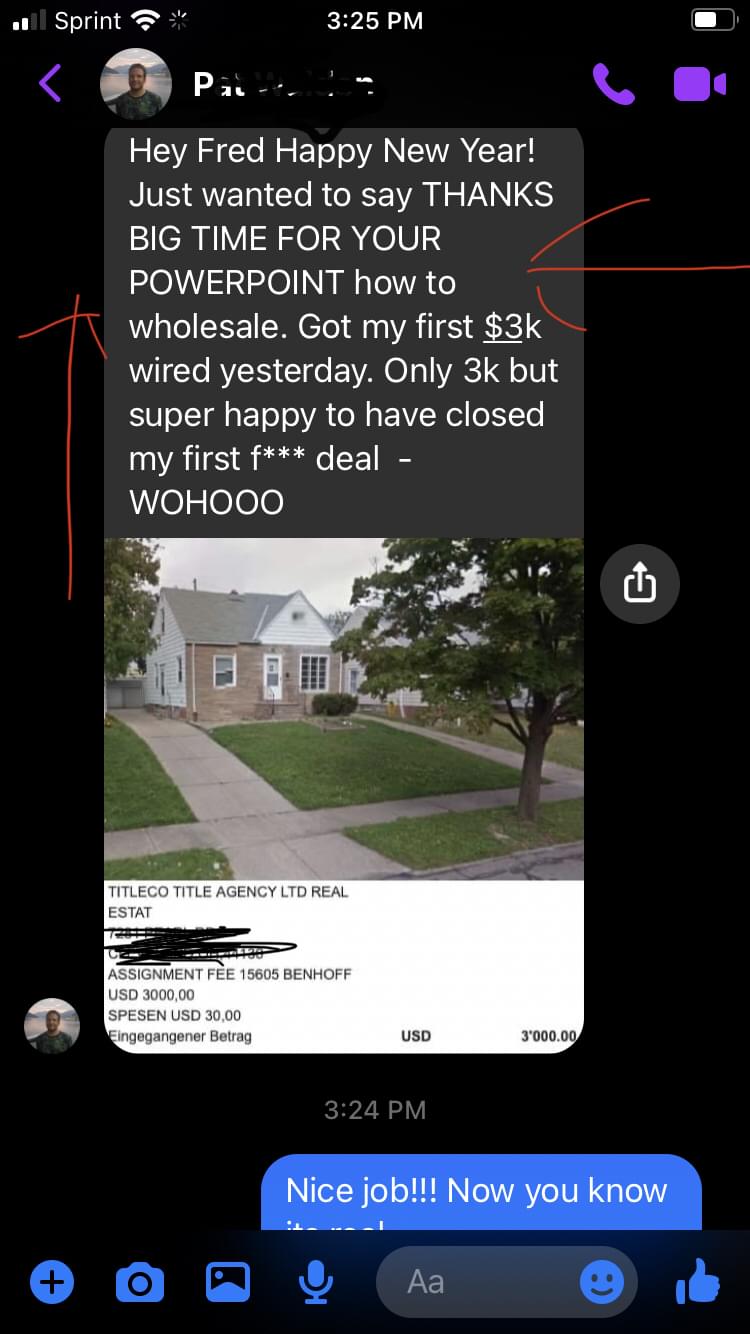Tap the Aa message field

[x=480, y=1281]
